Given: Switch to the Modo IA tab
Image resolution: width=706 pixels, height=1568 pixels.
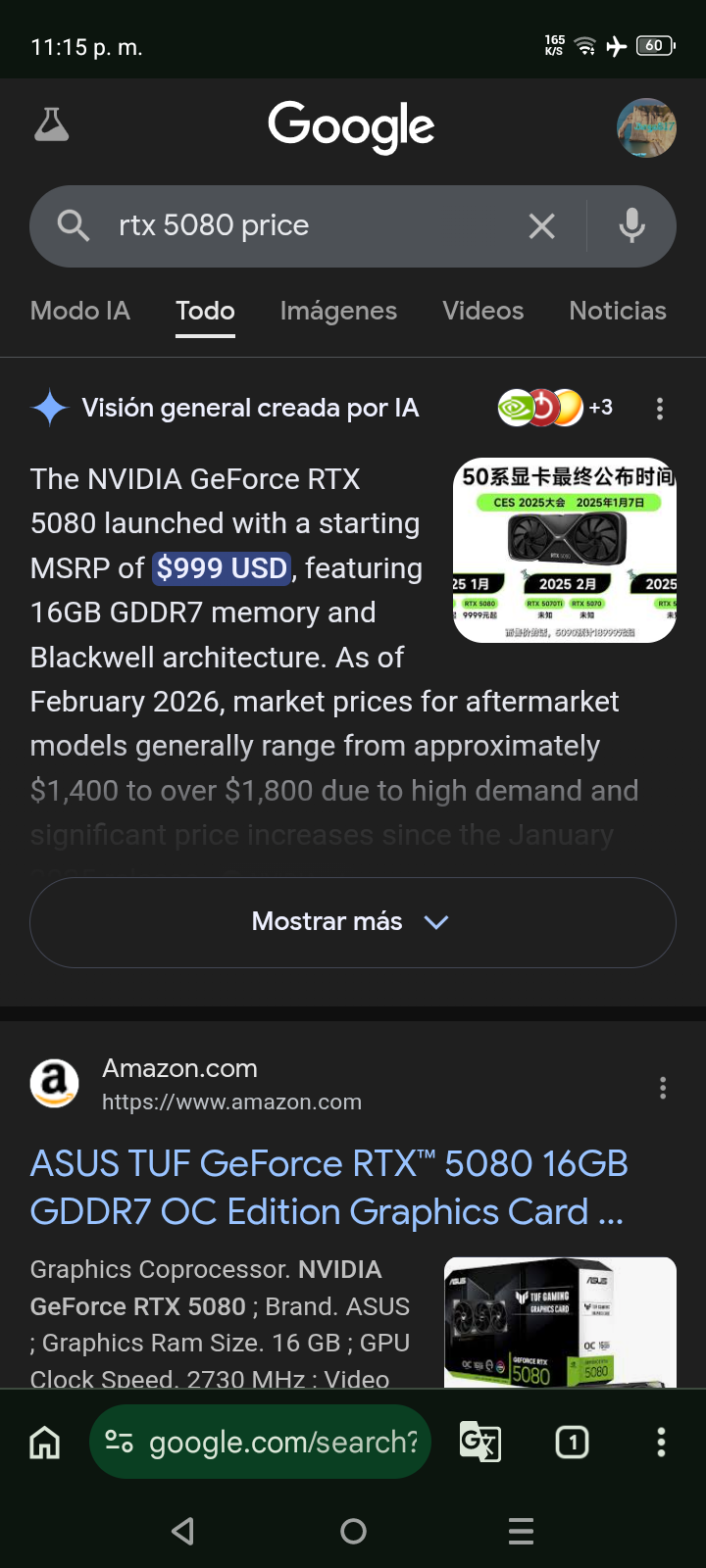Looking at the screenshot, I should pos(80,311).
